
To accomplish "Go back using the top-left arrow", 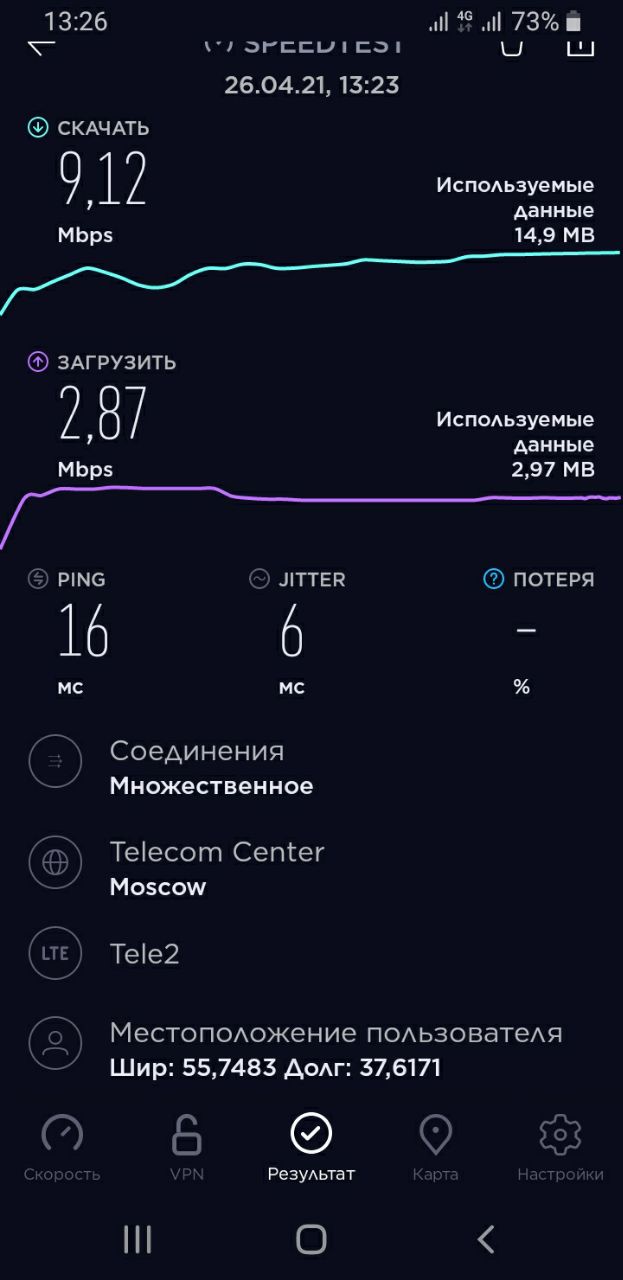I will [40, 47].
